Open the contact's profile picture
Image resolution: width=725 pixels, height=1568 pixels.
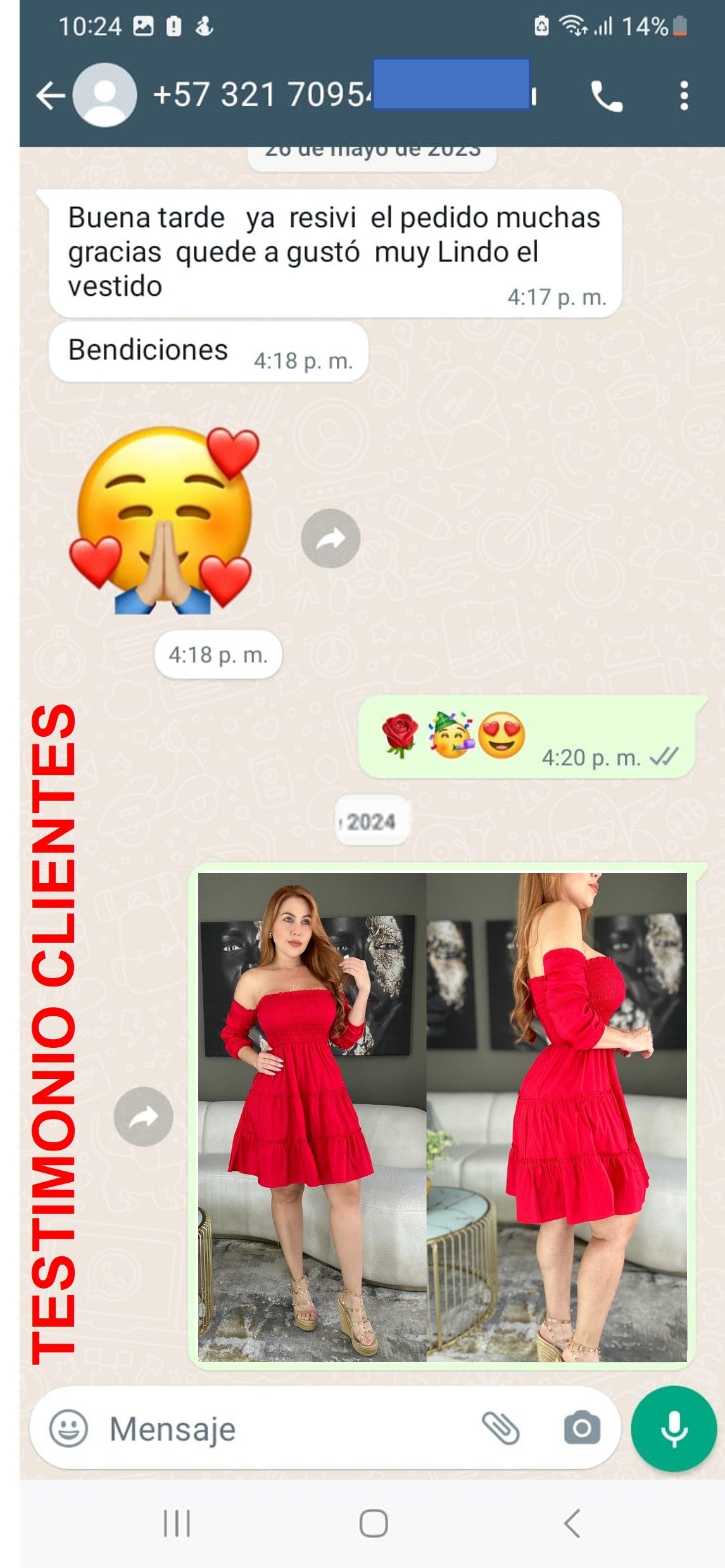click(x=104, y=96)
